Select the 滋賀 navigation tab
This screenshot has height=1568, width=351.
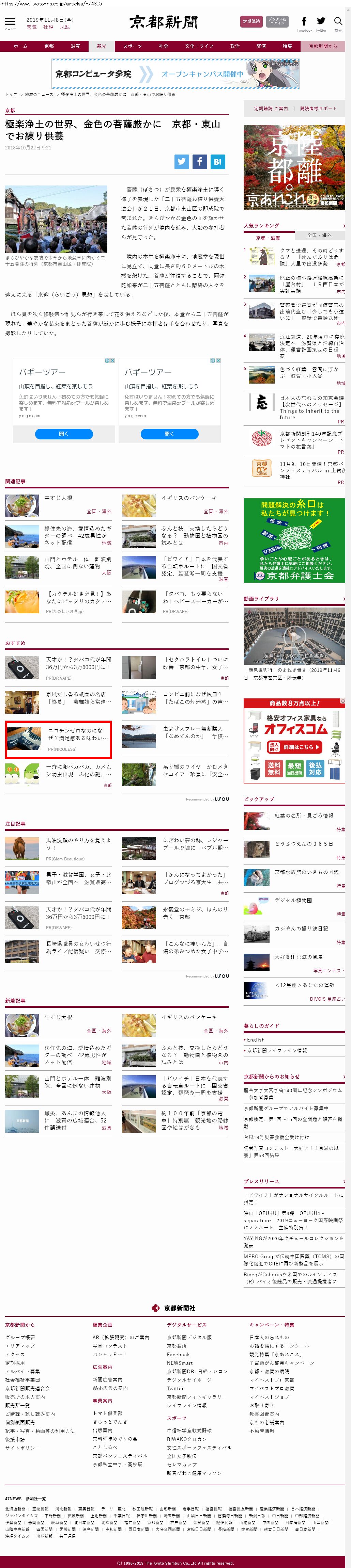point(75,46)
